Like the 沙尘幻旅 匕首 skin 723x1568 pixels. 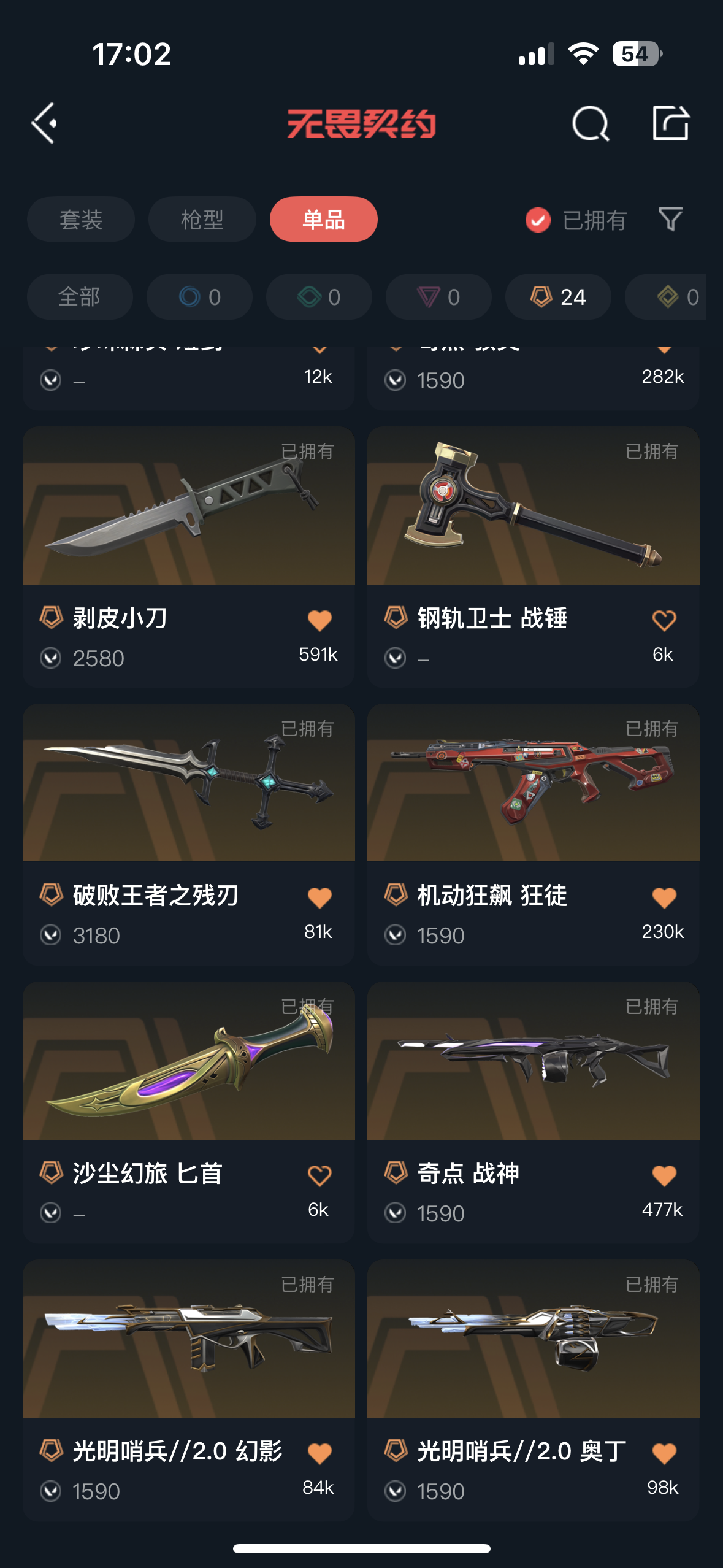319,1176
